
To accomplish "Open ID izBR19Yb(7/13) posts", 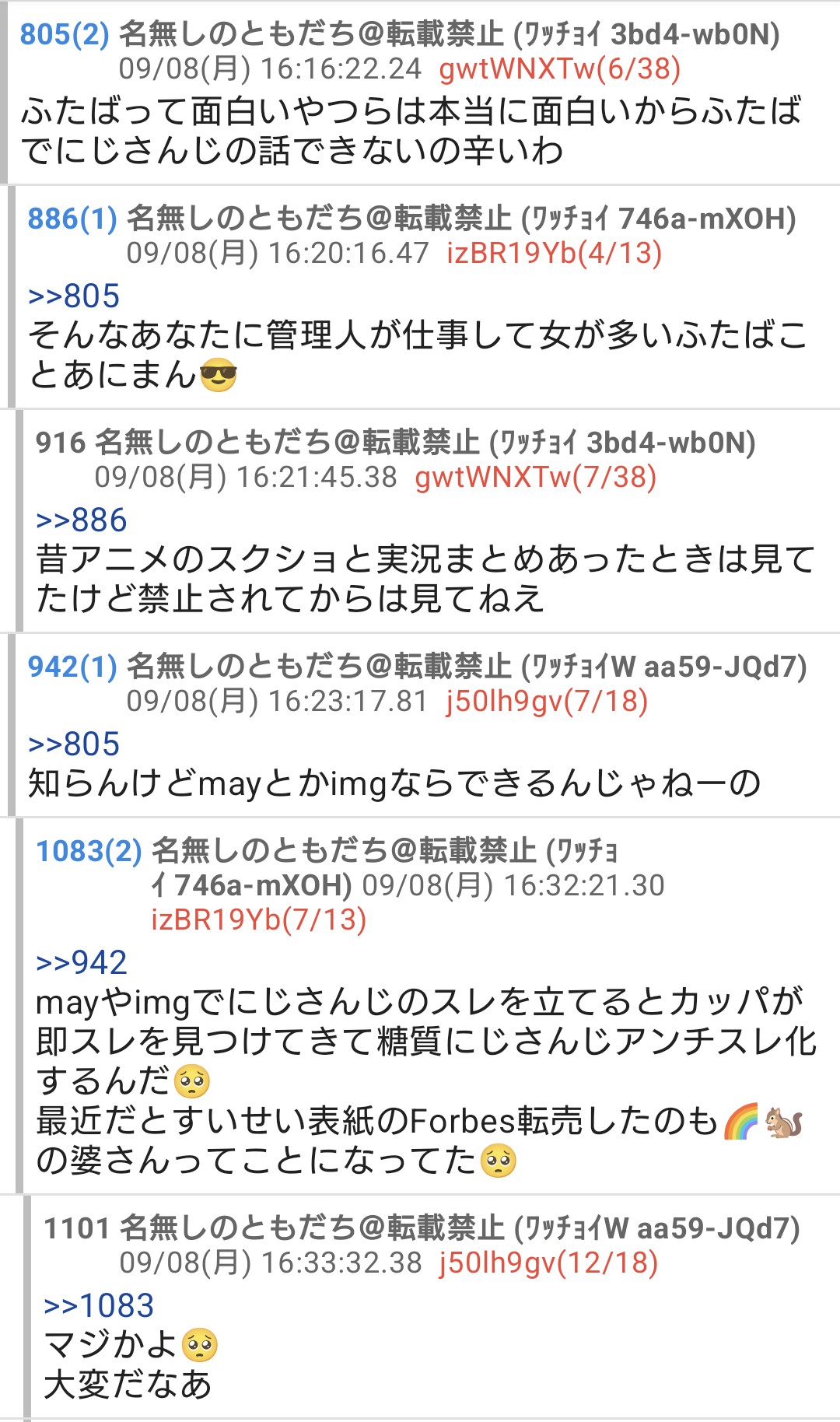I will [259, 920].
